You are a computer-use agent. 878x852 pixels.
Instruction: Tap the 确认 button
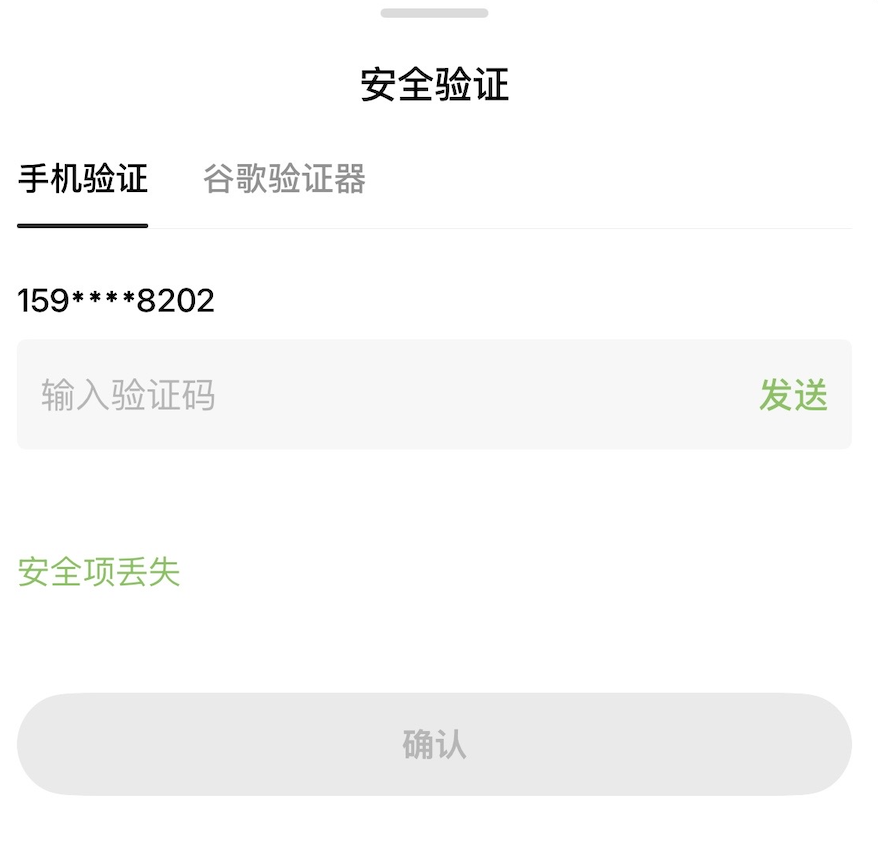434,744
